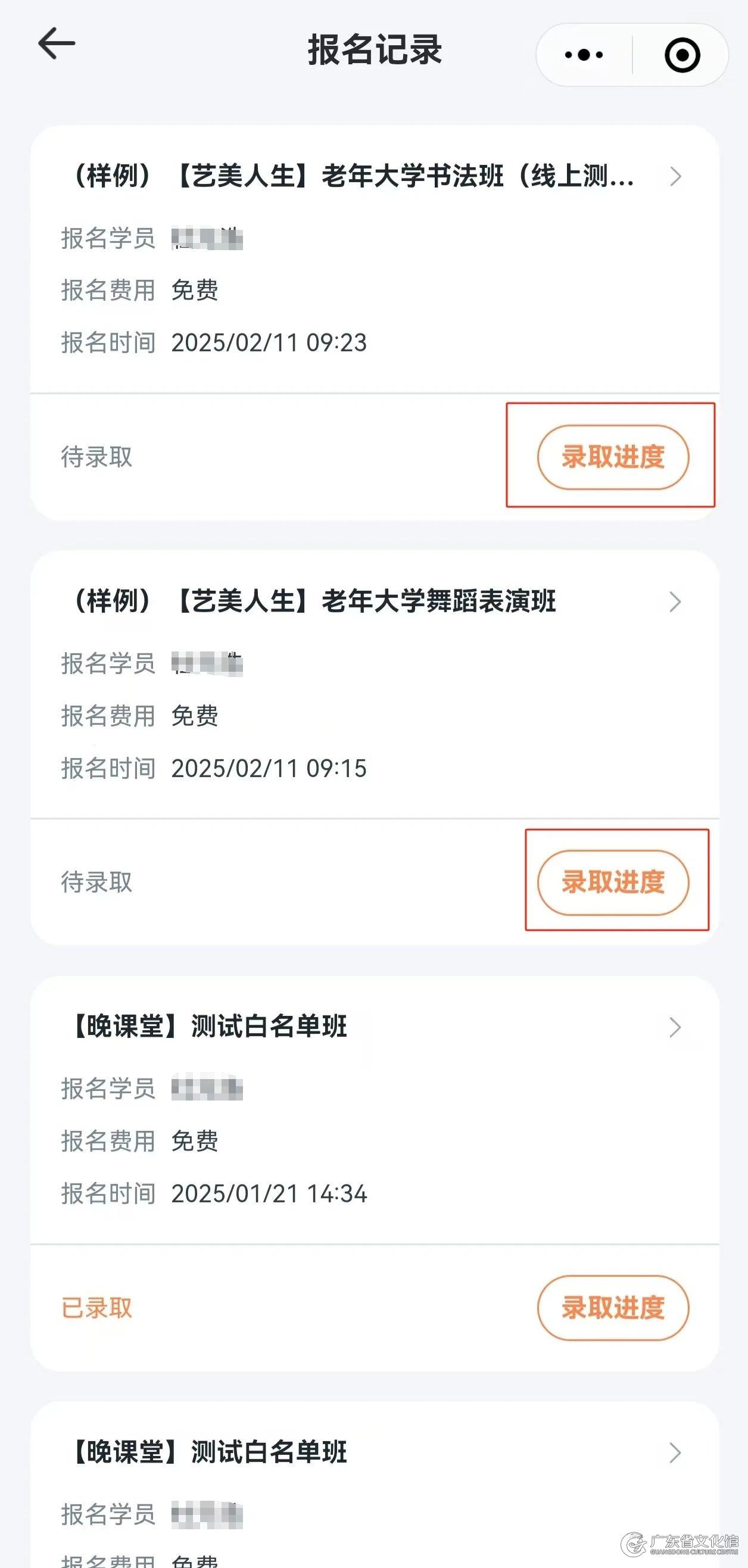Open the 老年大学书法班 registration record

click(x=375, y=176)
